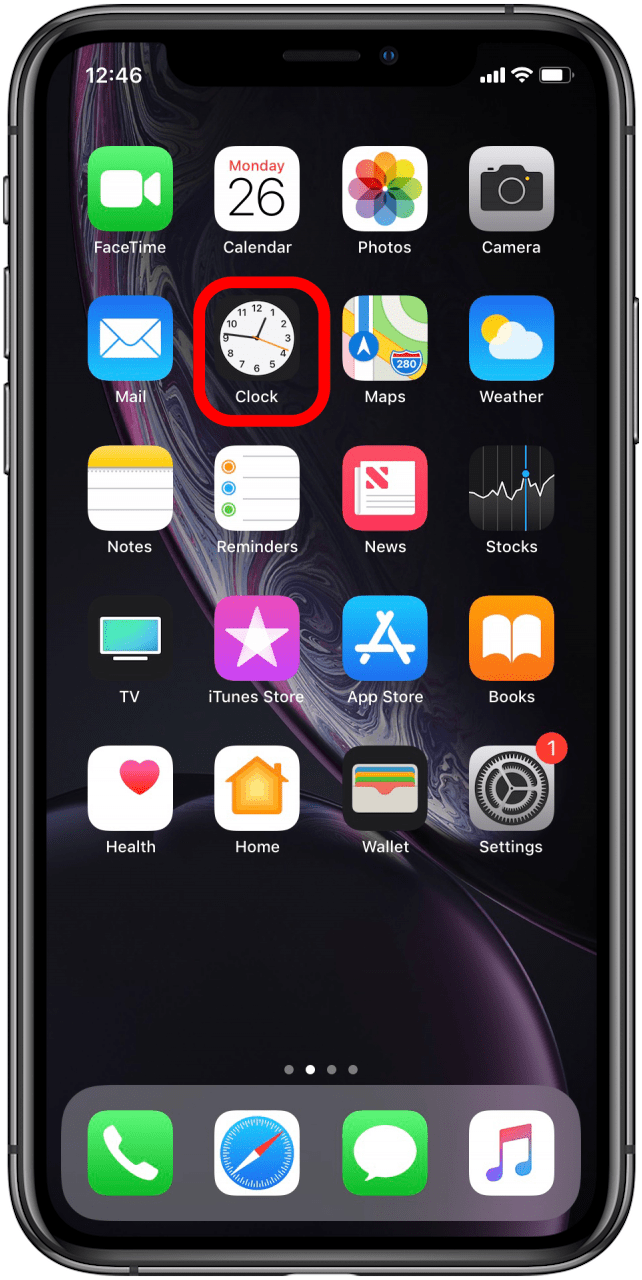Open the Health app

pos(130,788)
